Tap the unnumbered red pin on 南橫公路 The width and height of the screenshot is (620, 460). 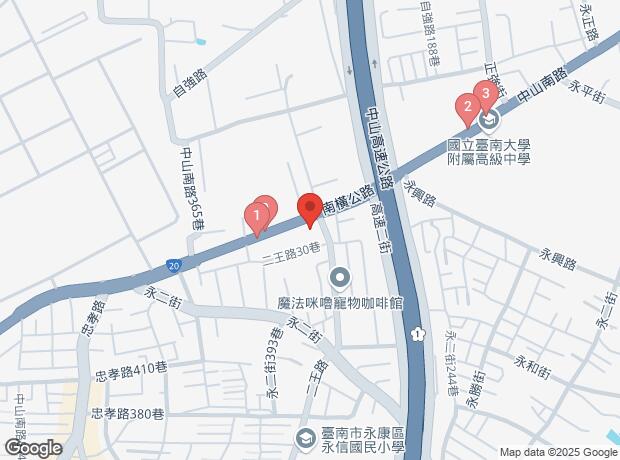(310, 207)
